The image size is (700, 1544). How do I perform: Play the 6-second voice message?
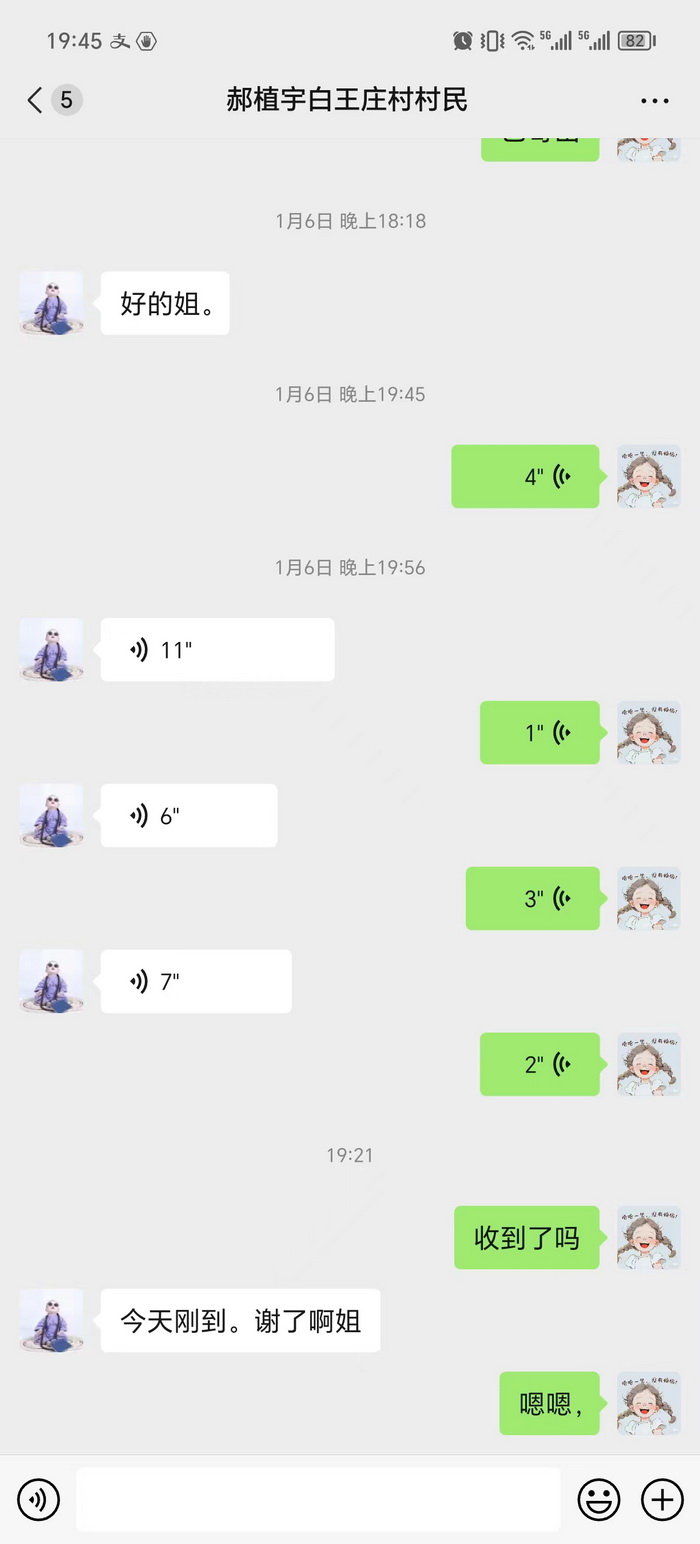click(x=188, y=816)
